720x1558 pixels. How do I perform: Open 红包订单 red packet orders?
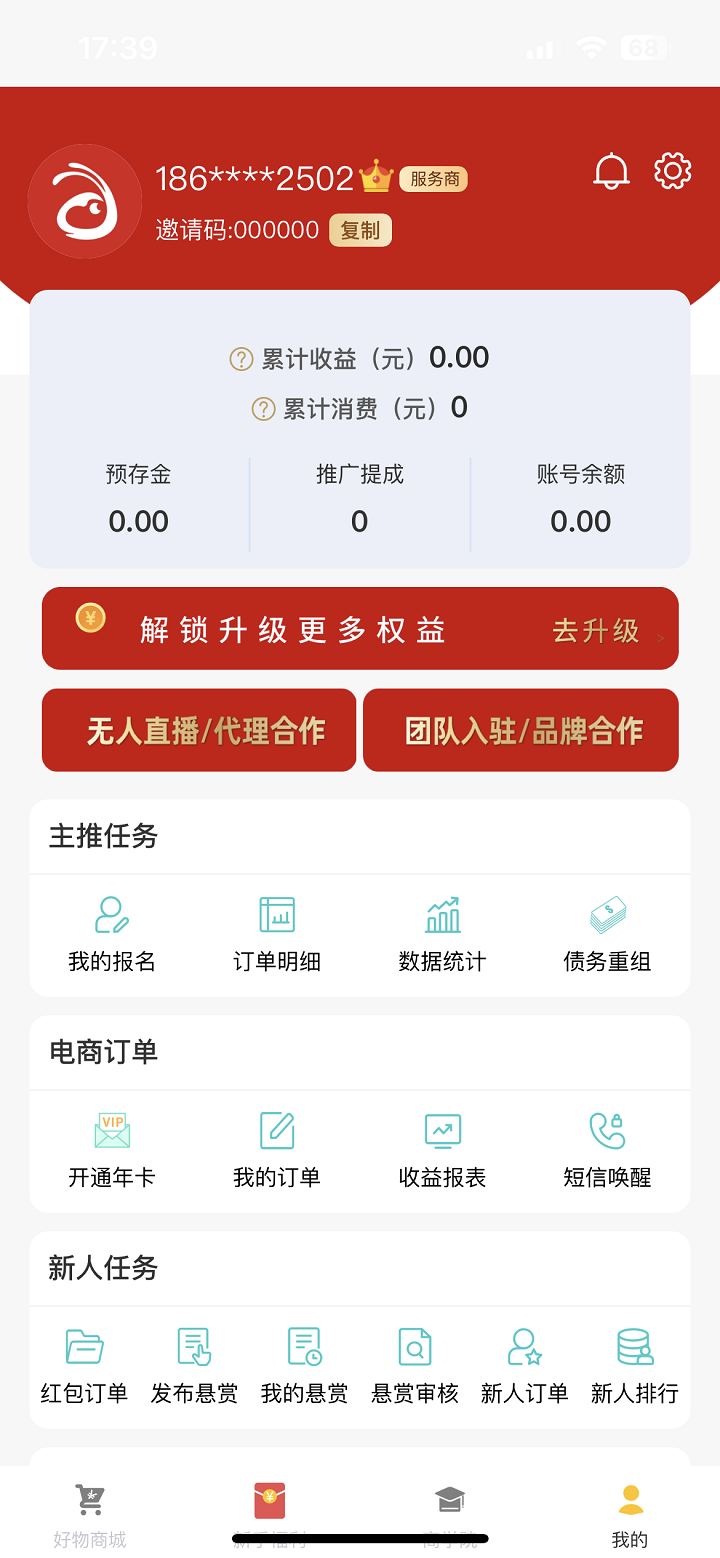coord(83,1365)
